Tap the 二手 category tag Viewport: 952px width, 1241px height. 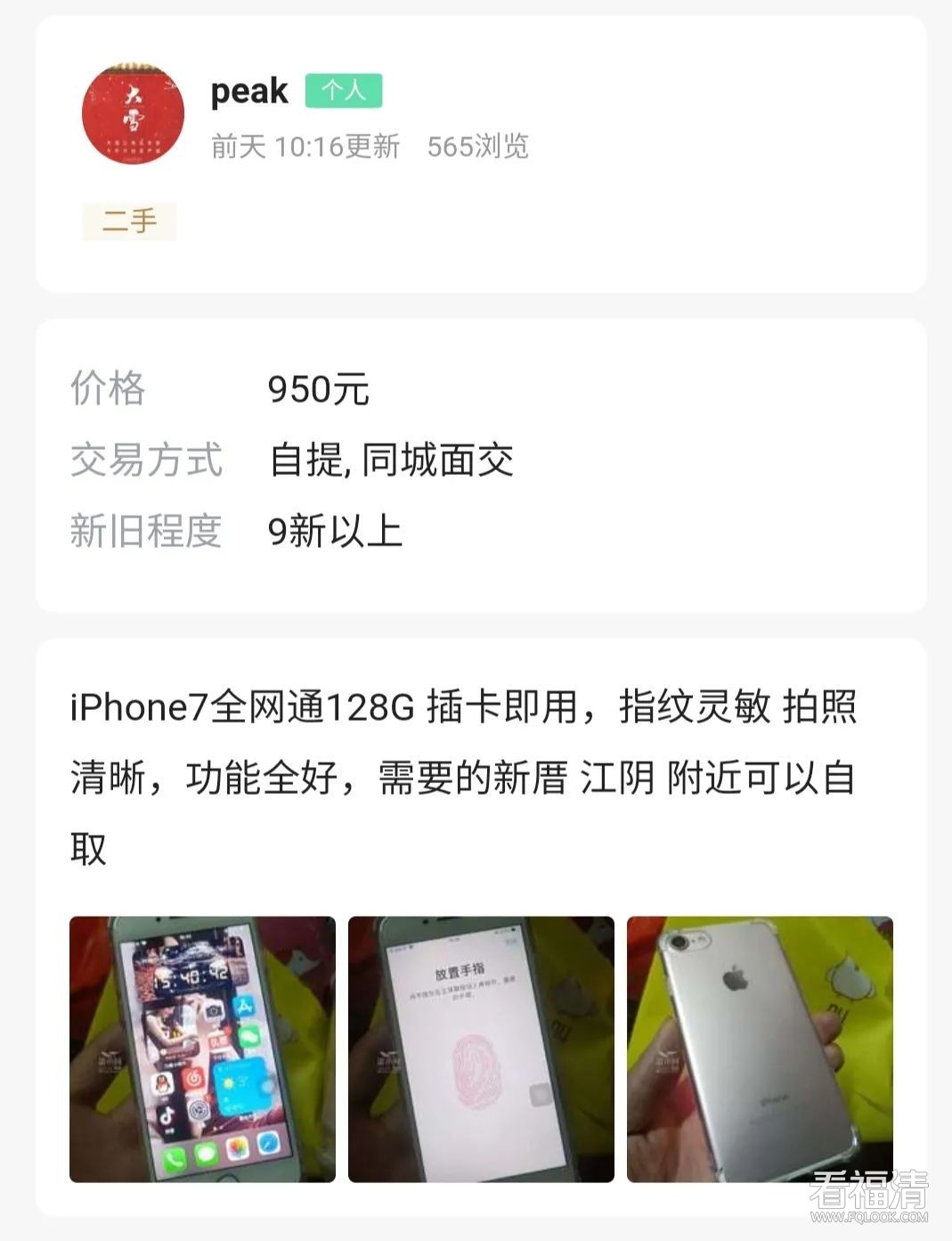tap(129, 221)
